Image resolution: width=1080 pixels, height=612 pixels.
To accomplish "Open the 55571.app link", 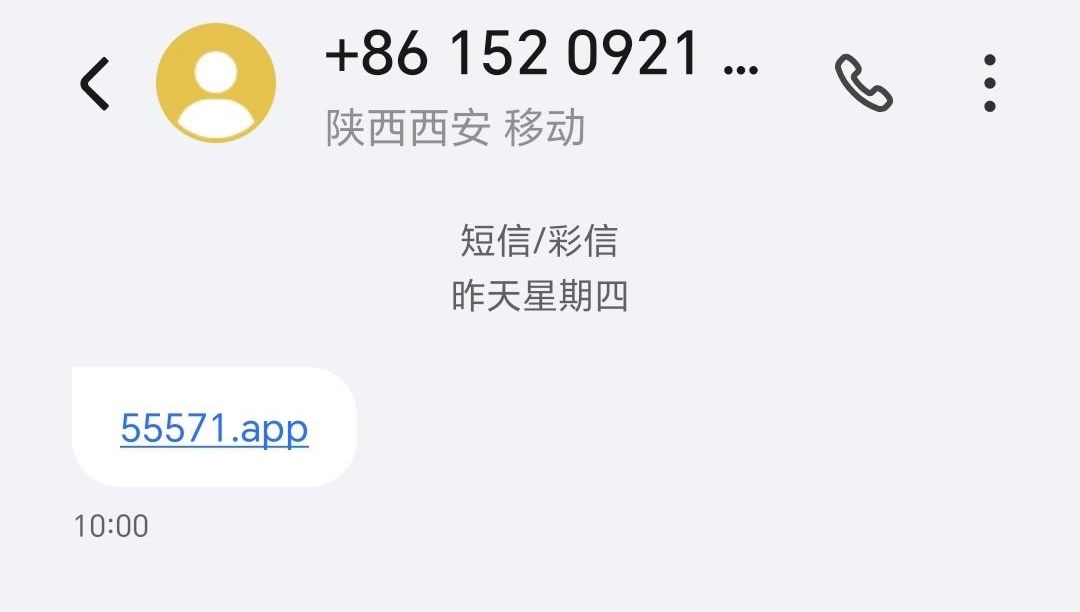I will [214, 429].
